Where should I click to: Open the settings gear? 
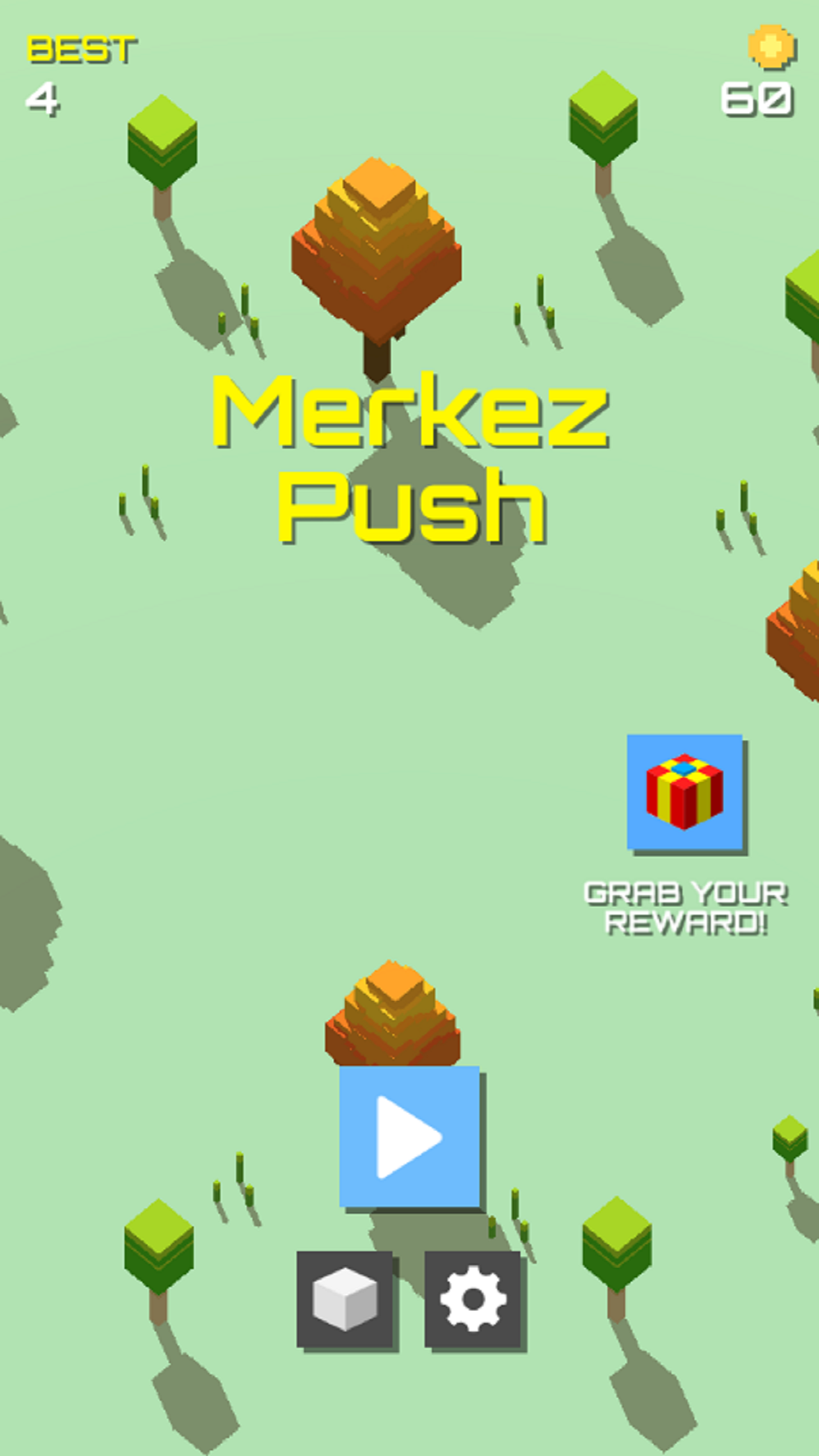[472, 1299]
